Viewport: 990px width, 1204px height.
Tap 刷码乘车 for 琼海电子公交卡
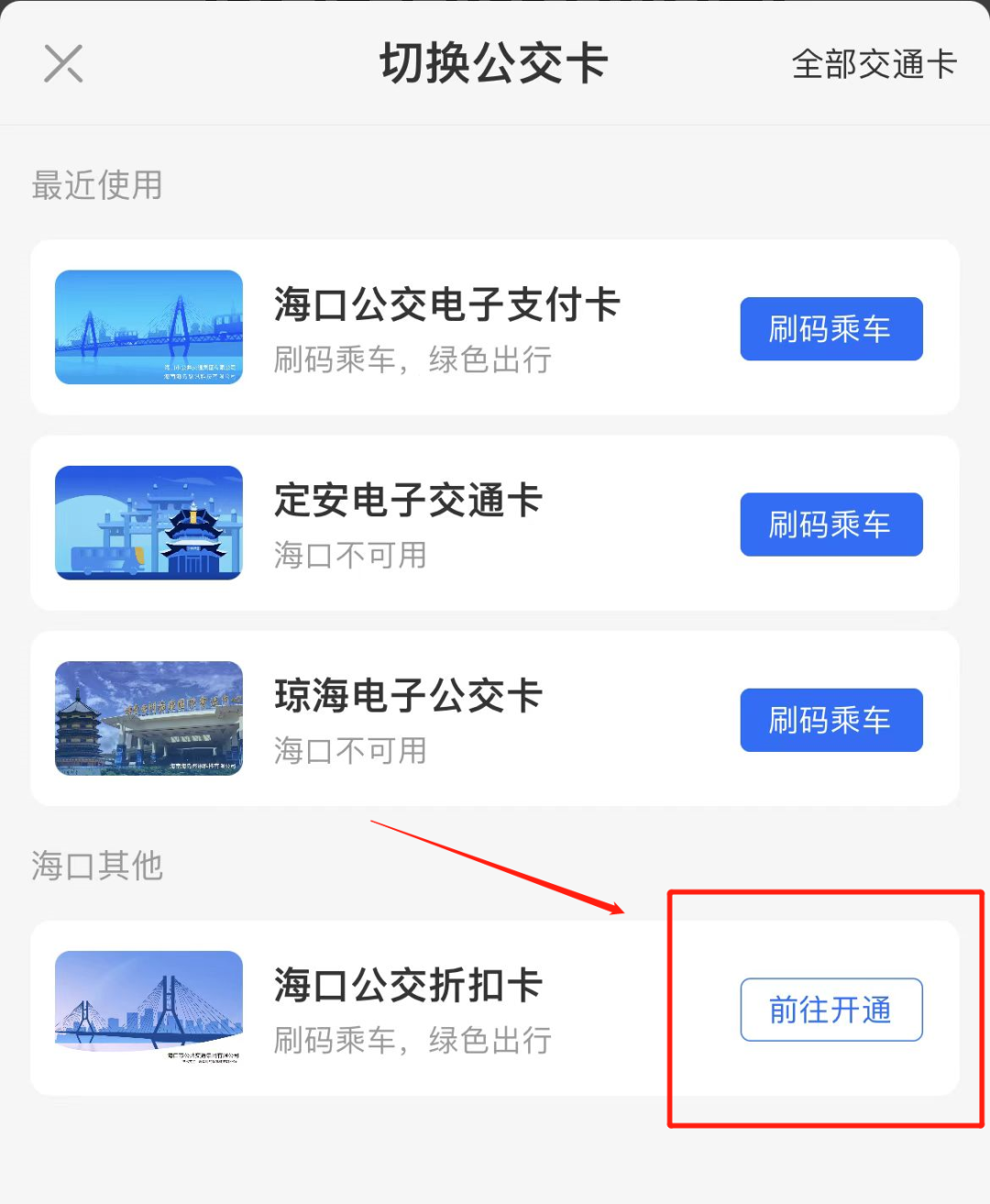pyautogui.click(x=830, y=720)
